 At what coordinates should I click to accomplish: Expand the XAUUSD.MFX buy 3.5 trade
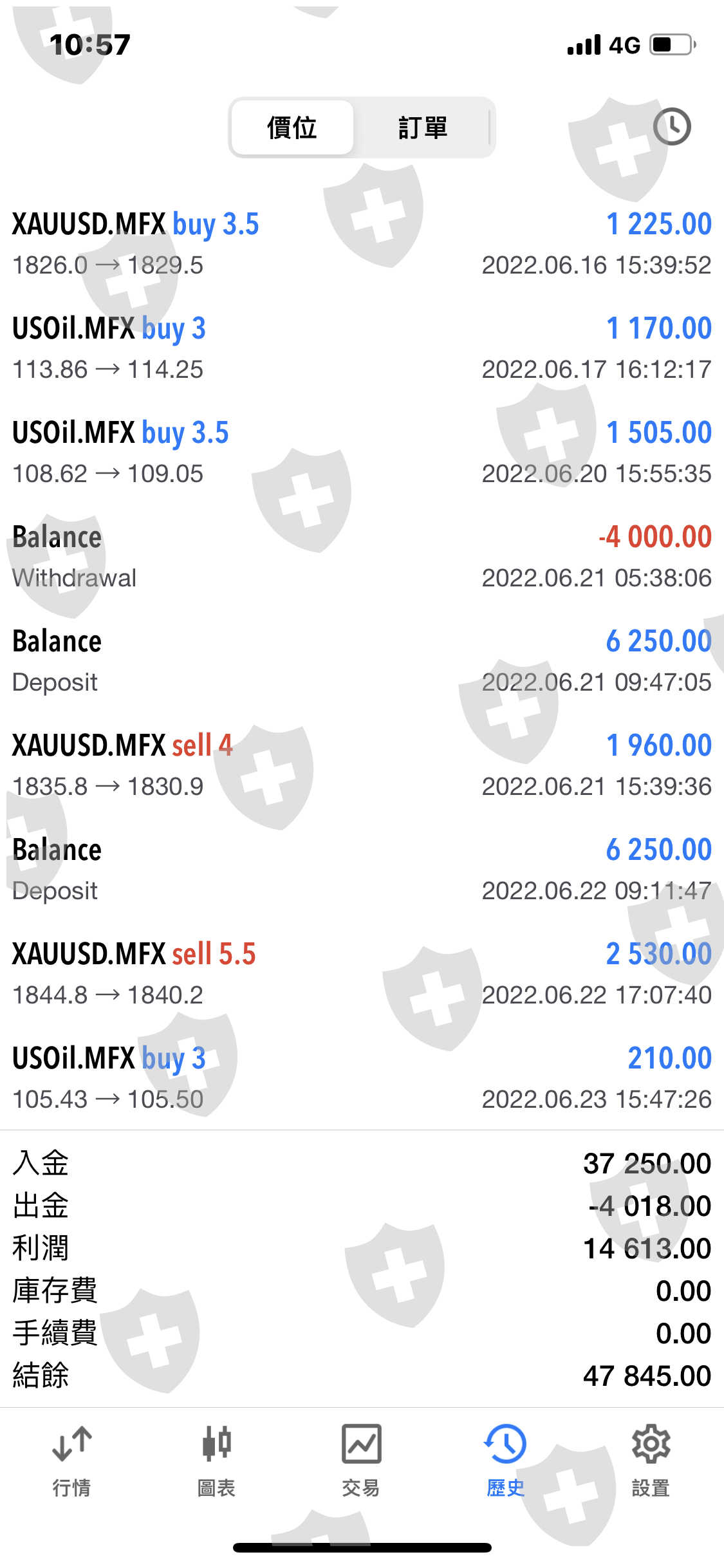(362, 243)
